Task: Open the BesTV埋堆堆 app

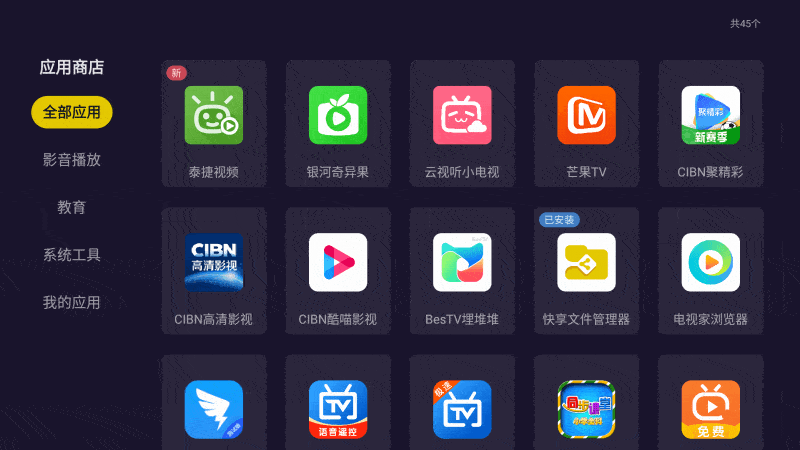Action: click(x=462, y=271)
